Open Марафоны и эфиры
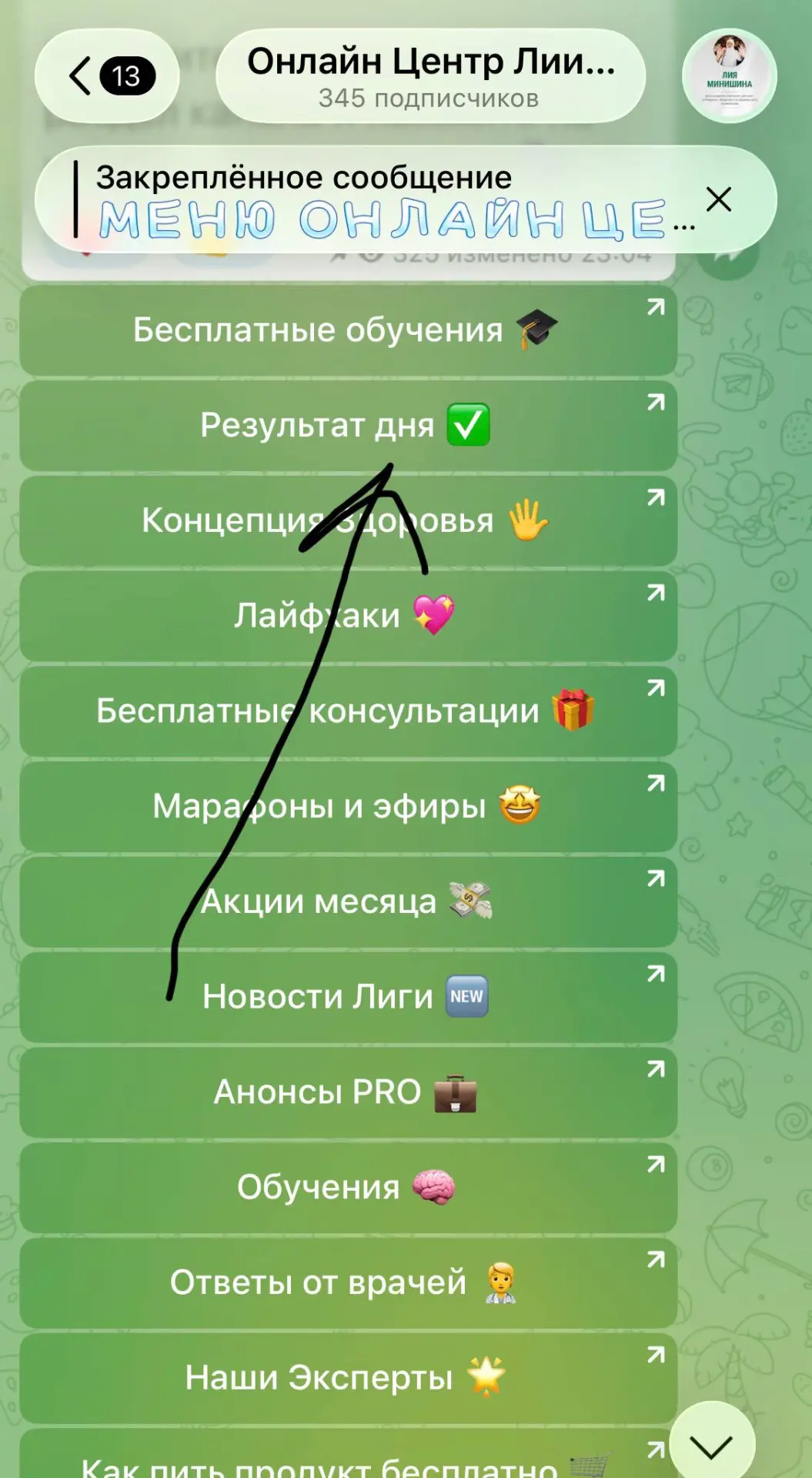This screenshot has width=812, height=1478. point(348,807)
